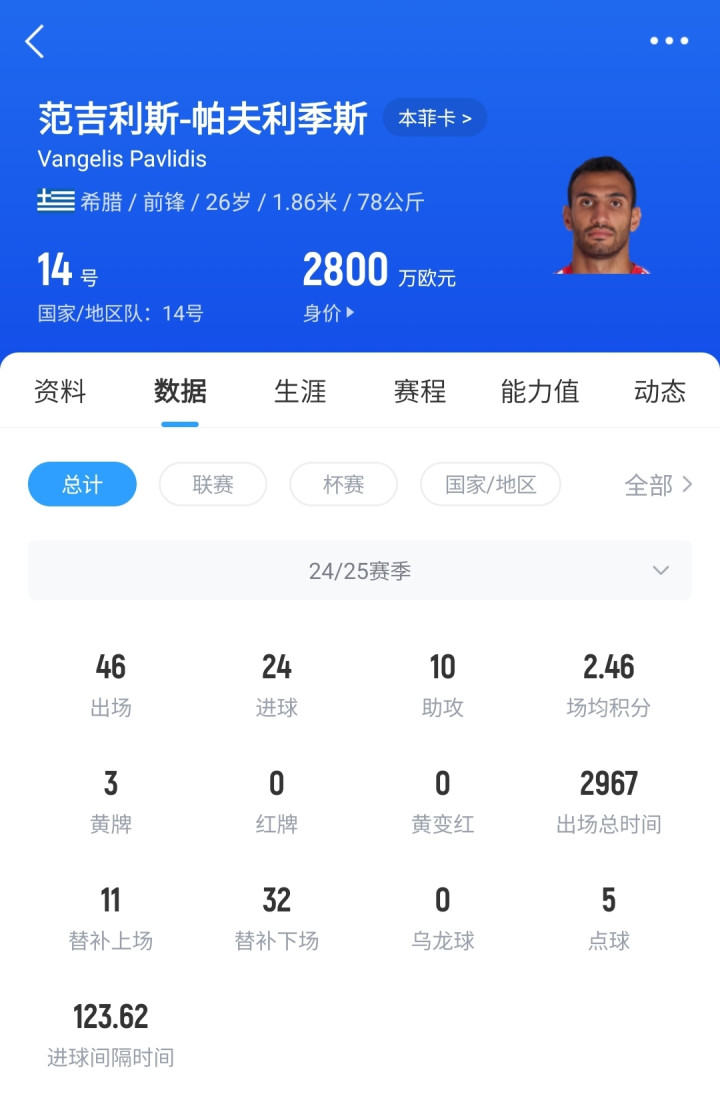Image resolution: width=720 pixels, height=1104 pixels.
Task: View the 身价 market value details
Action: pos(329,313)
